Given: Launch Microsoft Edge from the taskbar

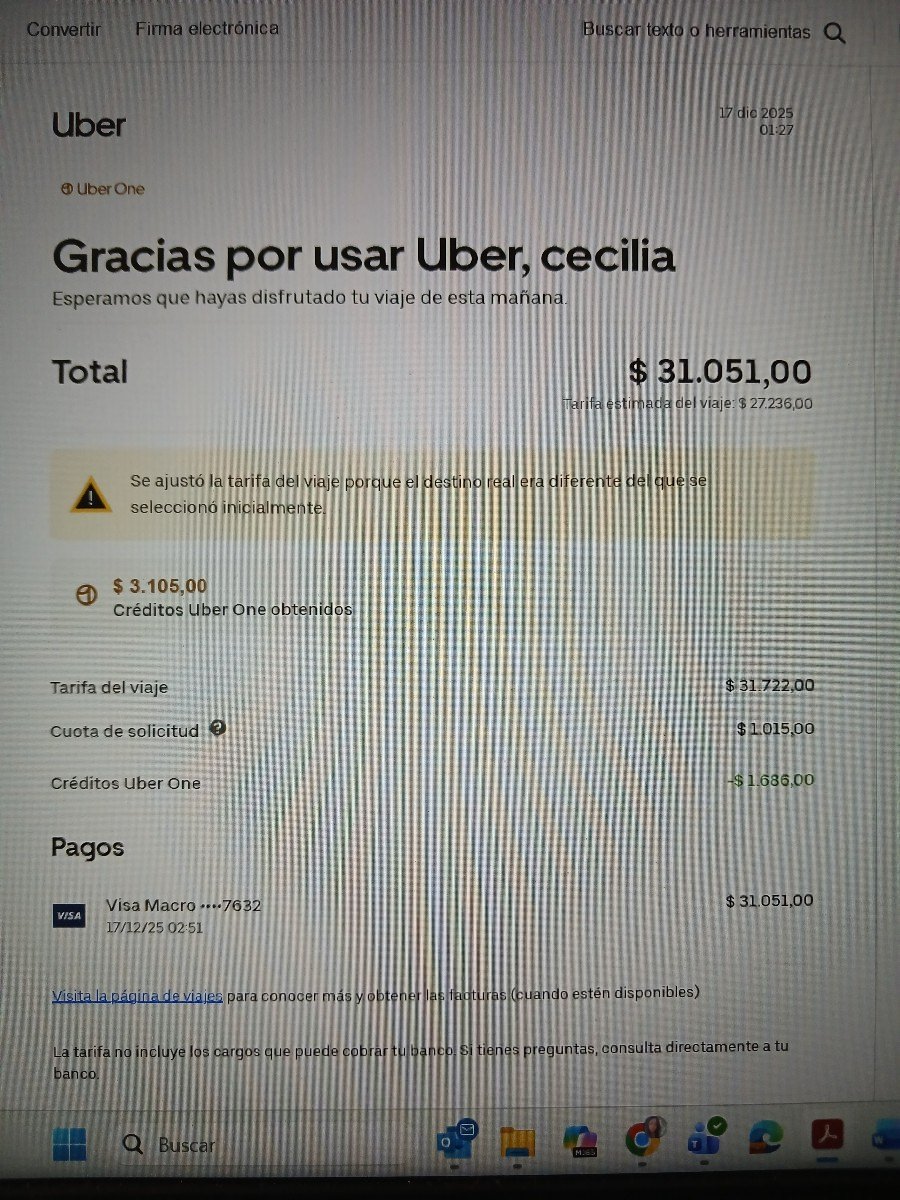Looking at the screenshot, I should pos(766,1141).
